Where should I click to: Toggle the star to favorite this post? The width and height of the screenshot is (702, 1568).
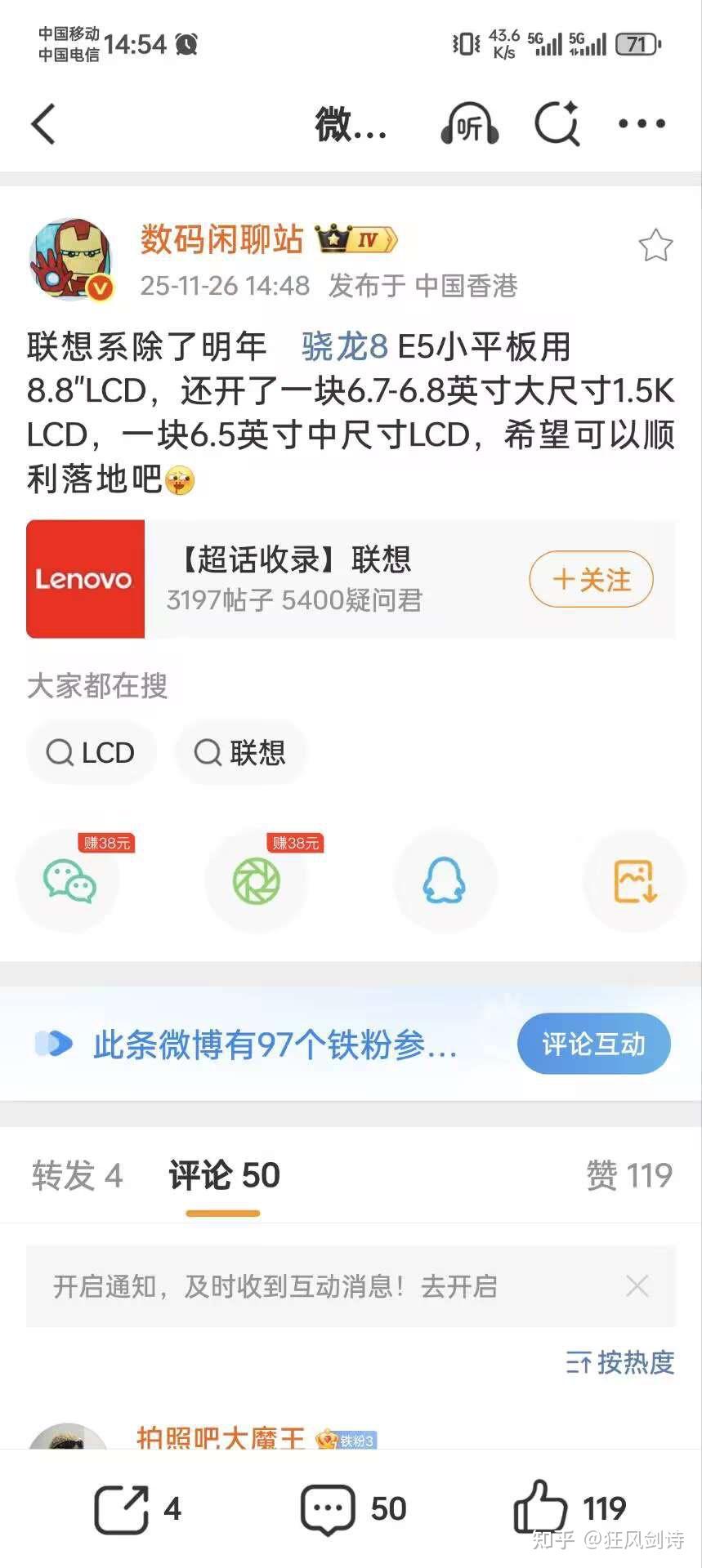(655, 245)
